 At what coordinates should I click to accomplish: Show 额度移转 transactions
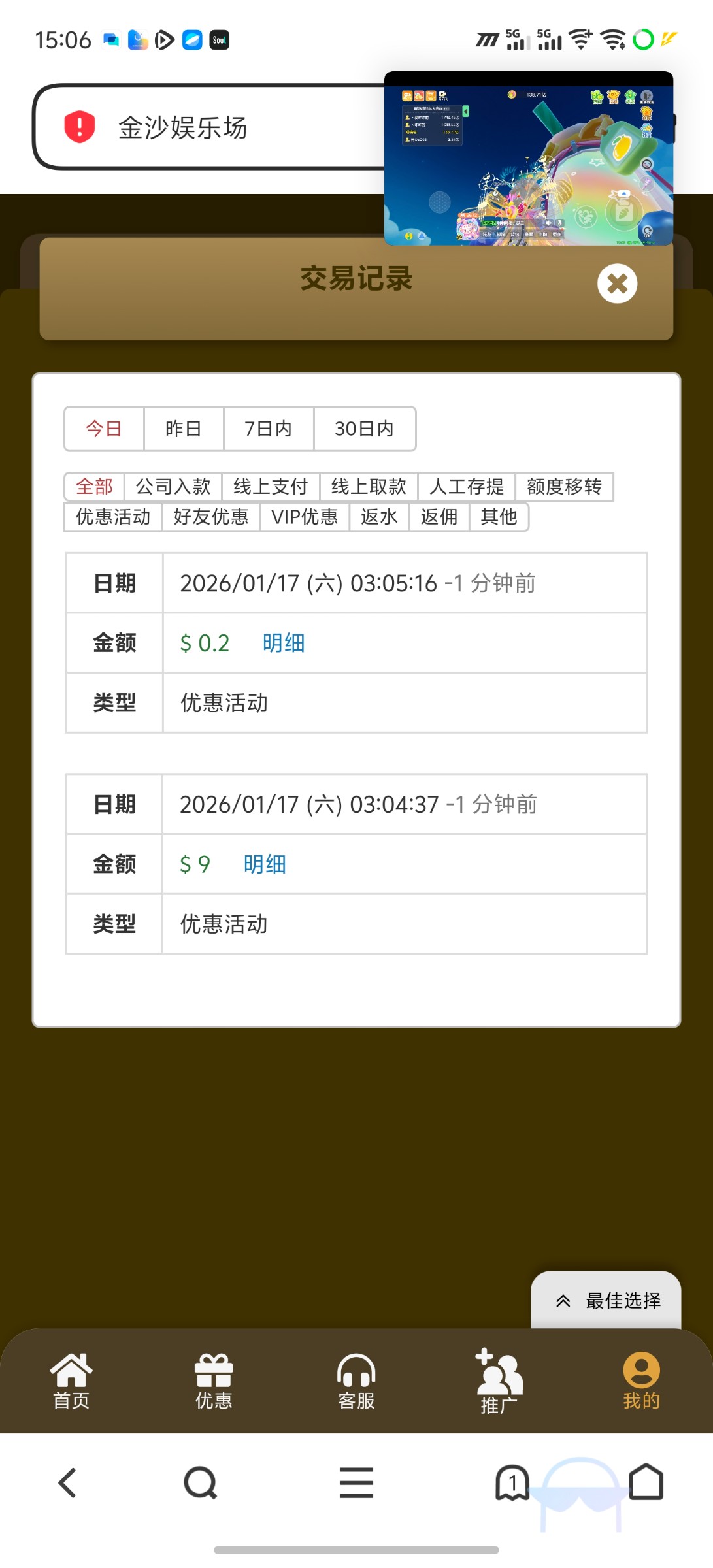tap(564, 487)
